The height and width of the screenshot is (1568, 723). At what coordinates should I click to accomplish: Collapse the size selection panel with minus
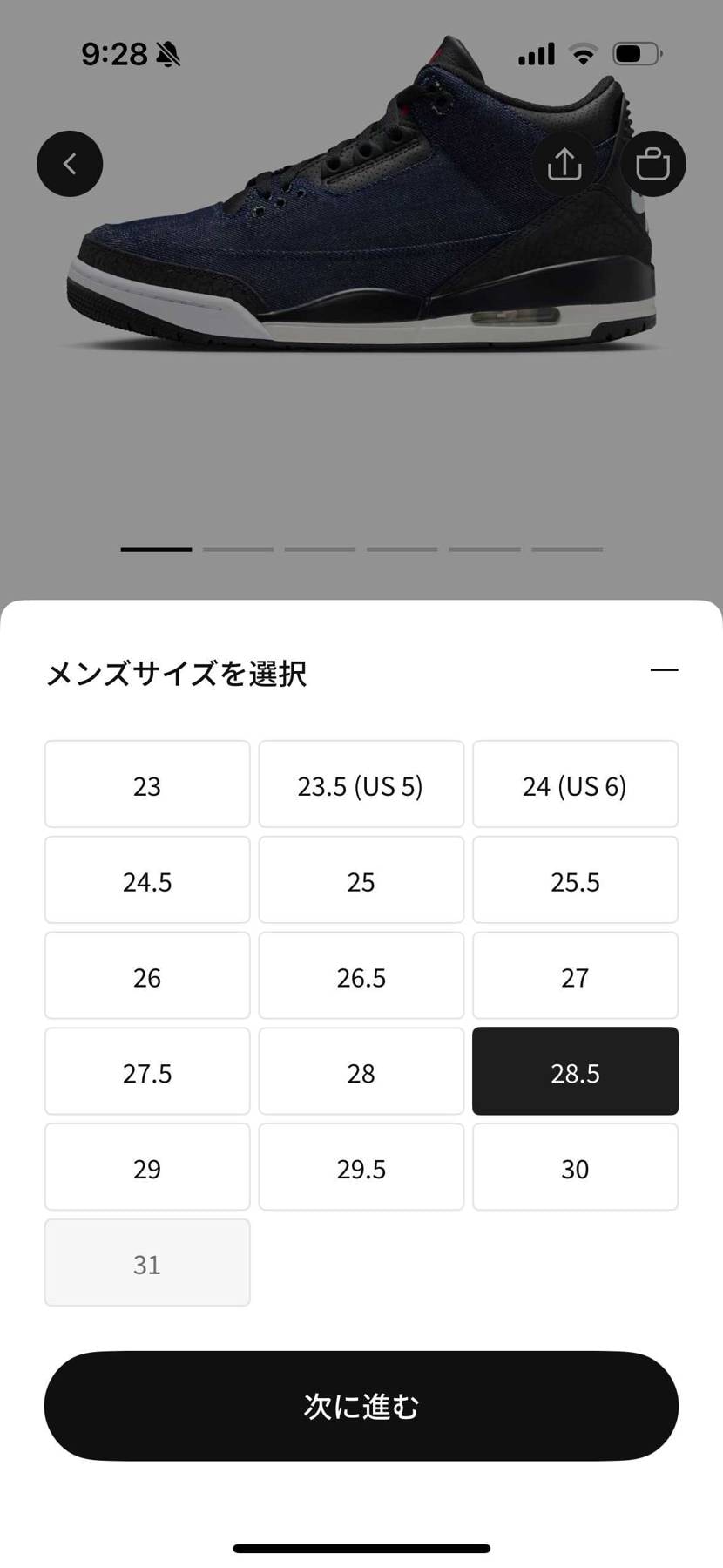pos(665,671)
